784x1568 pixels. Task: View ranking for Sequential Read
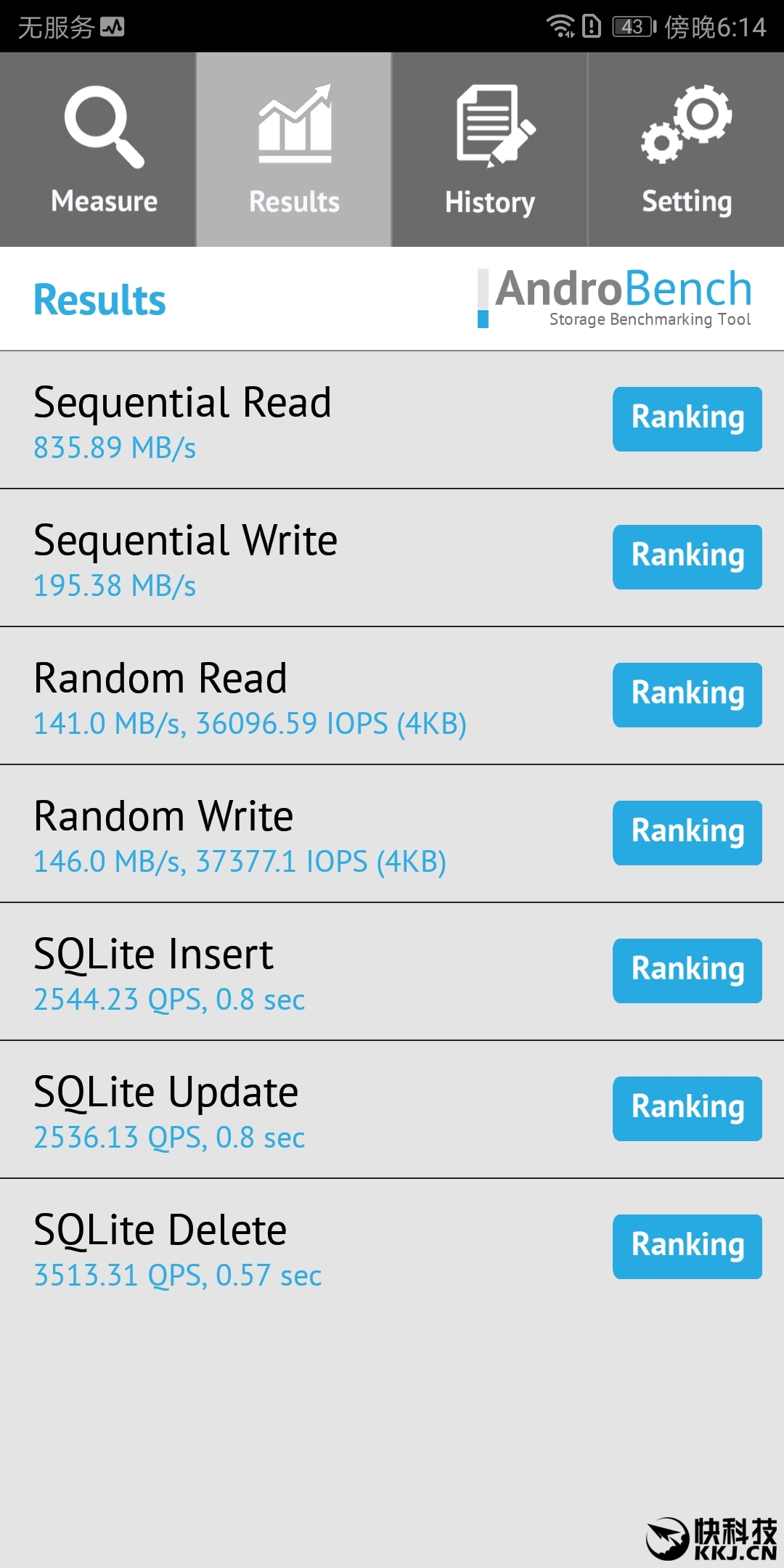(687, 419)
